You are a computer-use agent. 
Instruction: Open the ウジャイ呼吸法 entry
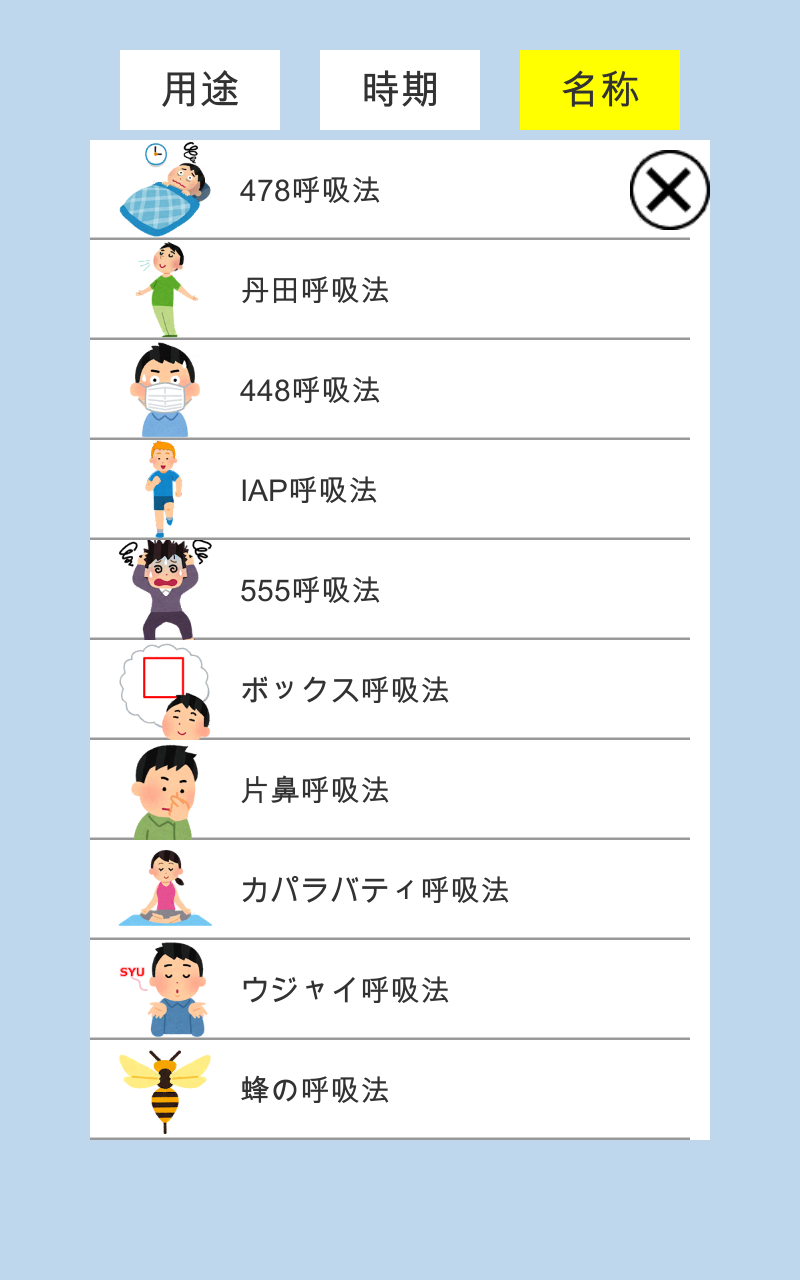(x=400, y=987)
